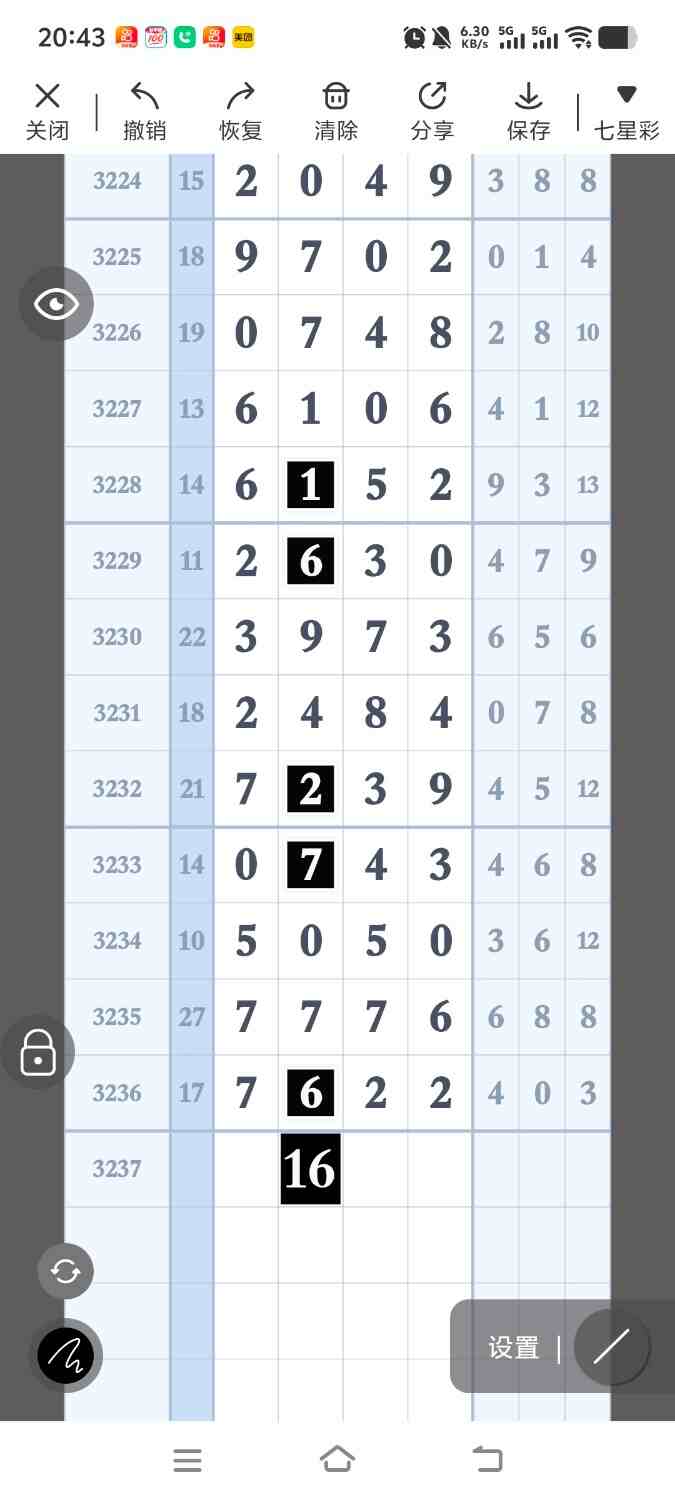Open the recent apps menu
675x1500 pixels.
click(188, 1460)
